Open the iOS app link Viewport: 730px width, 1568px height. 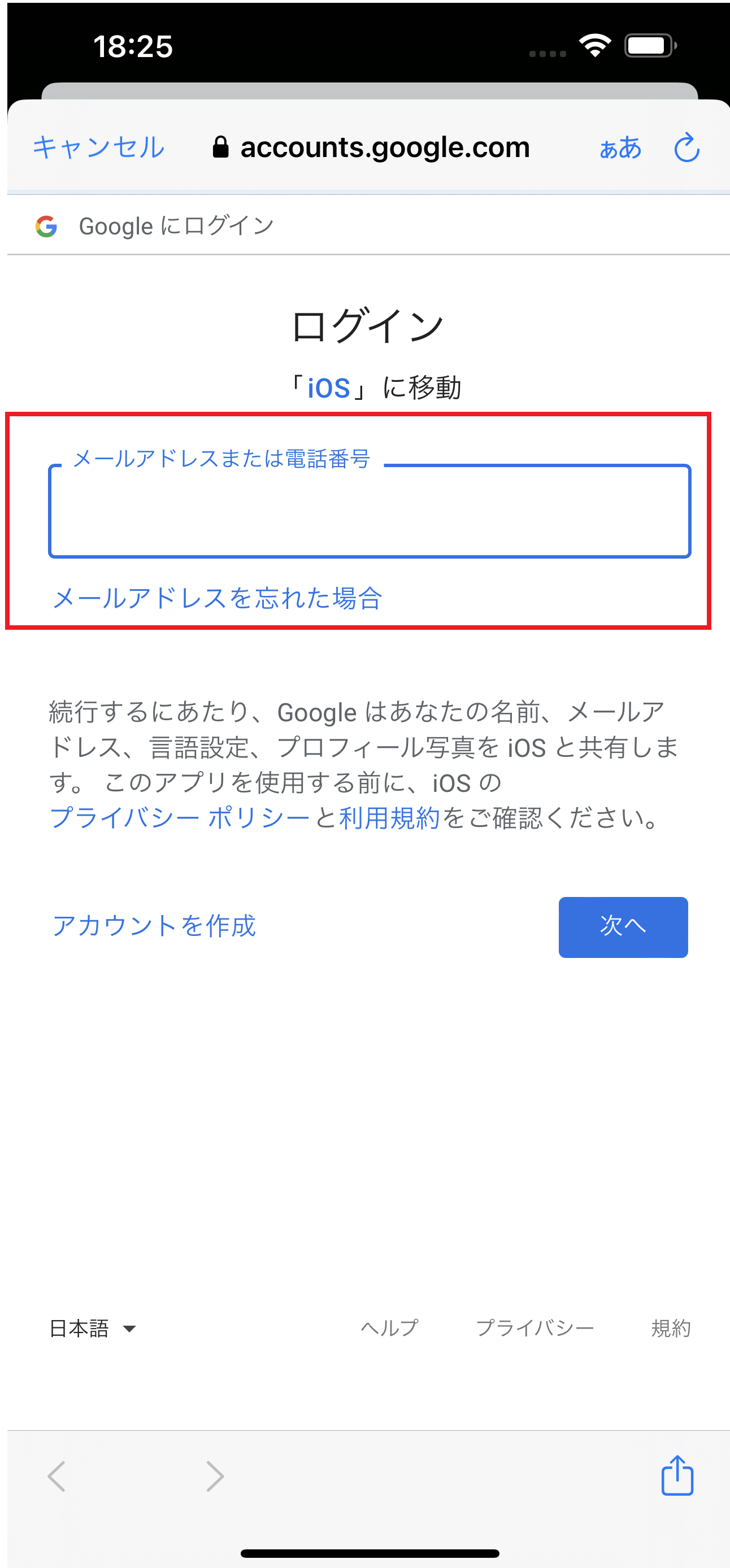328,389
